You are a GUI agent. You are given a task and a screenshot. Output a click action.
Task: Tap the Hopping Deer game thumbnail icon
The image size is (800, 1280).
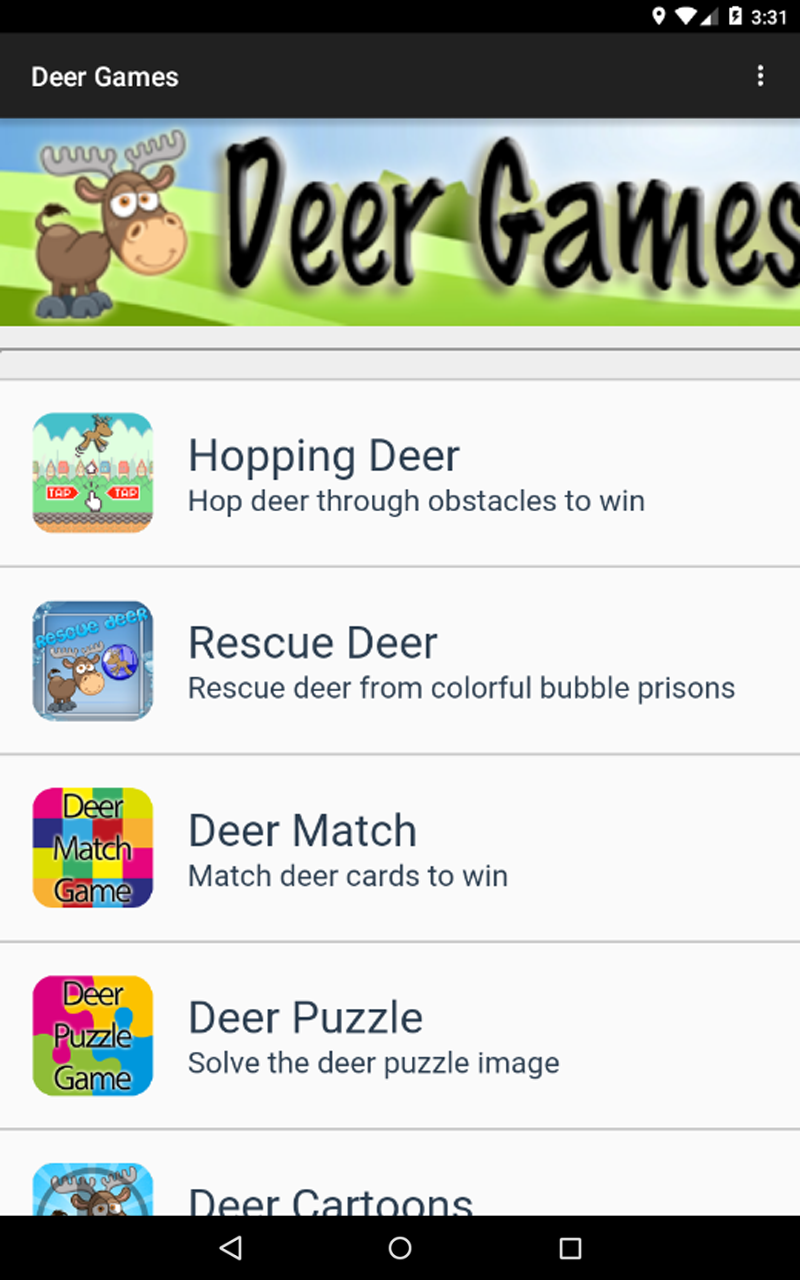tap(92, 472)
